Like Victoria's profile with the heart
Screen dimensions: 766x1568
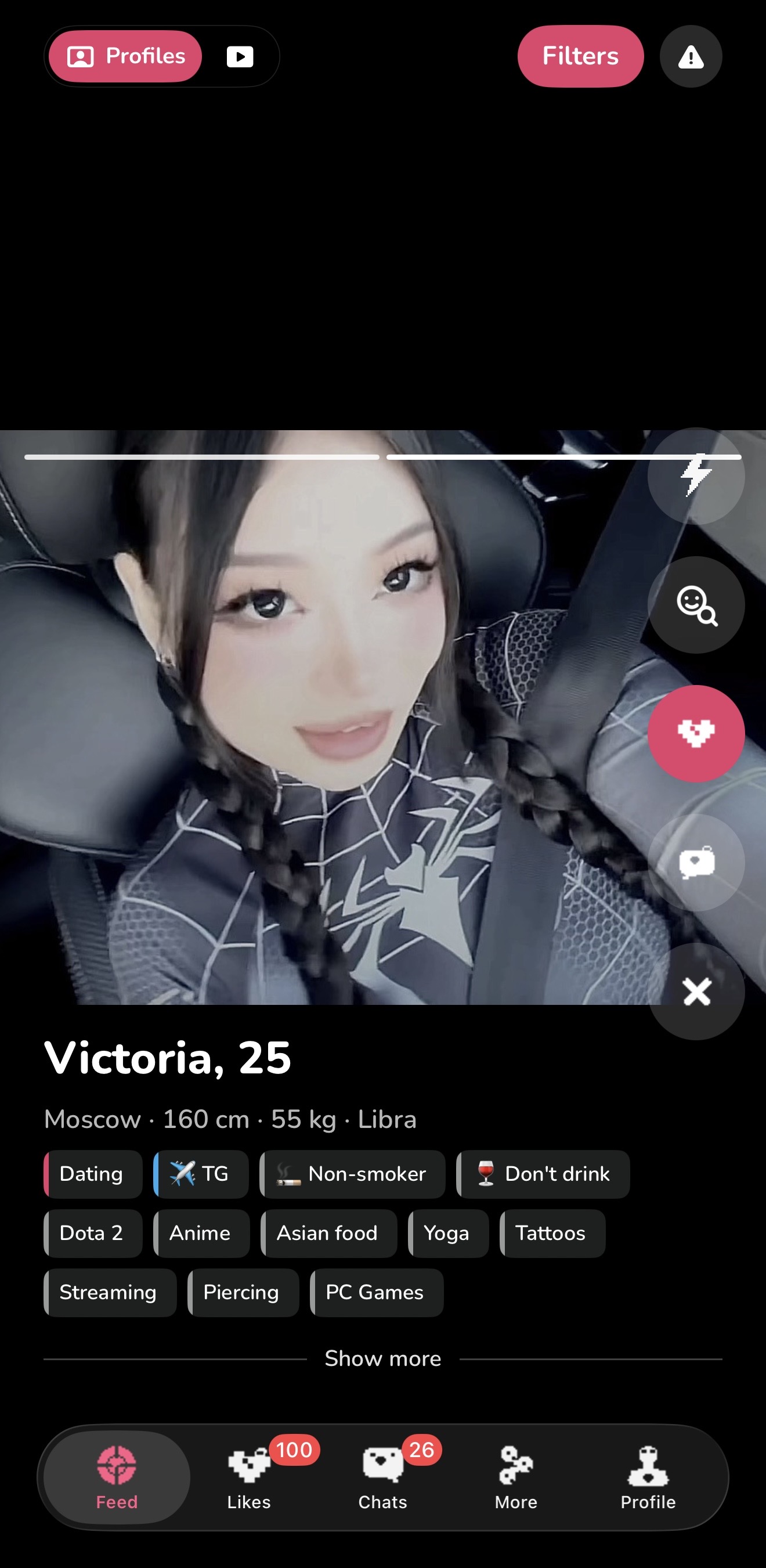[x=696, y=734]
